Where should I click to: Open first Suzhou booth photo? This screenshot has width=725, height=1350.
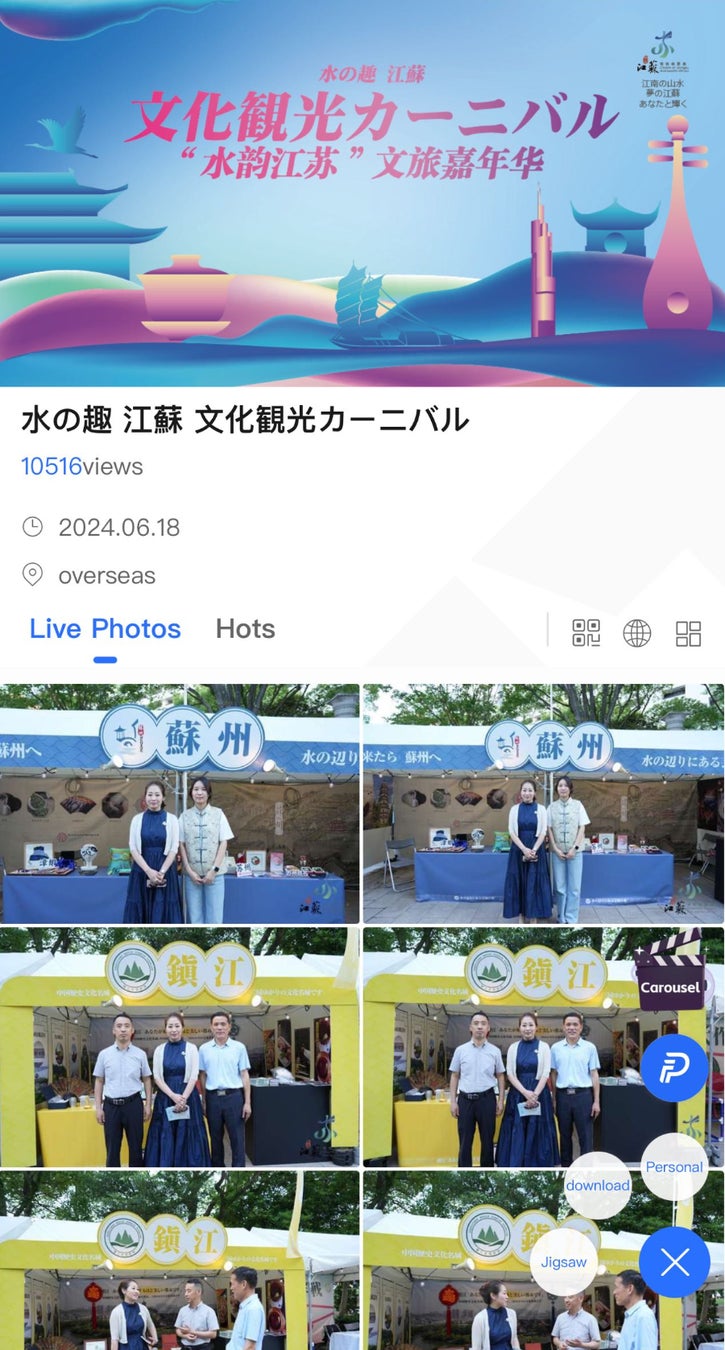pos(179,803)
